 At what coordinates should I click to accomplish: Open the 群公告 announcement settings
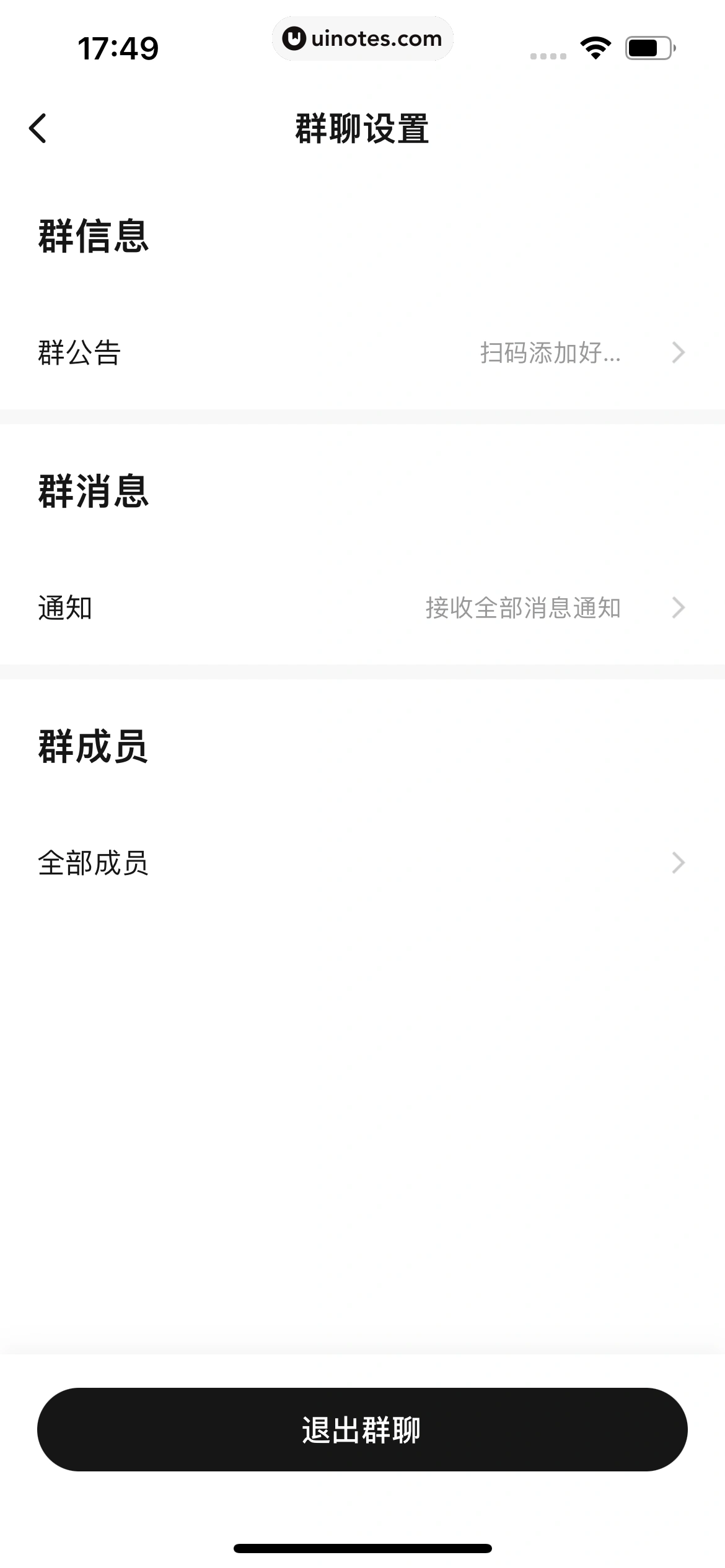pos(362,352)
